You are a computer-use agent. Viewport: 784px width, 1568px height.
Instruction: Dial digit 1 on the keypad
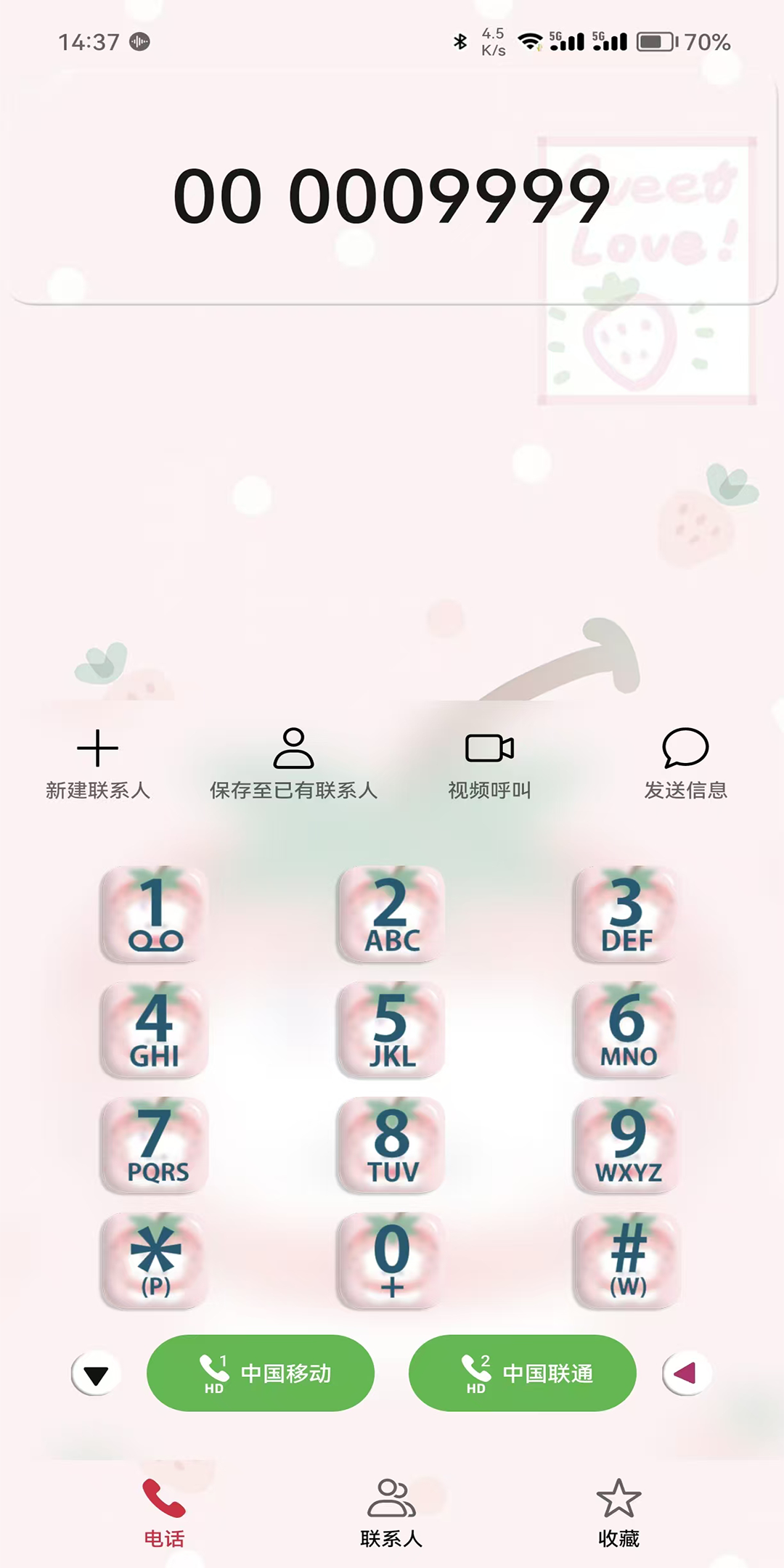[155, 915]
